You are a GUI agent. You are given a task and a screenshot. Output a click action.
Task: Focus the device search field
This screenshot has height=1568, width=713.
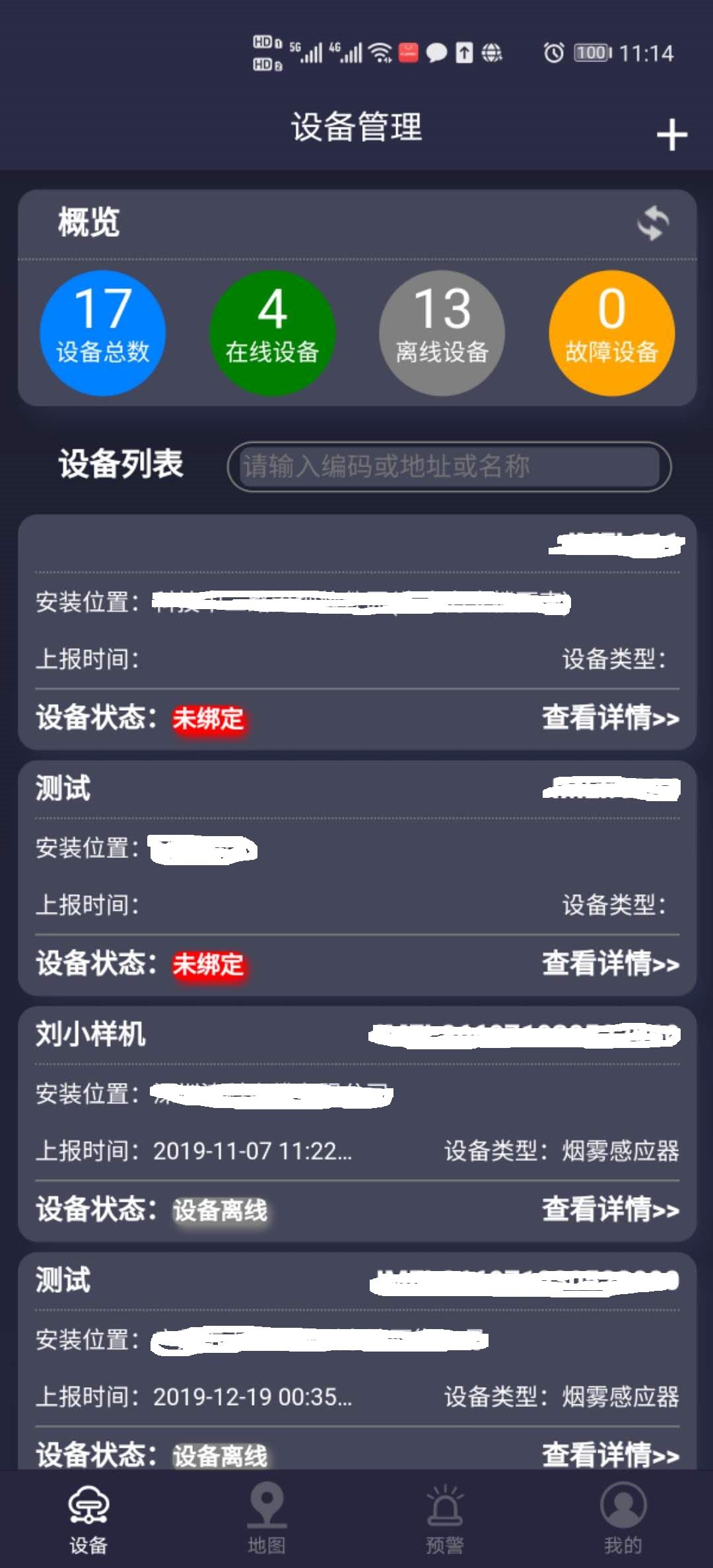[x=449, y=467]
